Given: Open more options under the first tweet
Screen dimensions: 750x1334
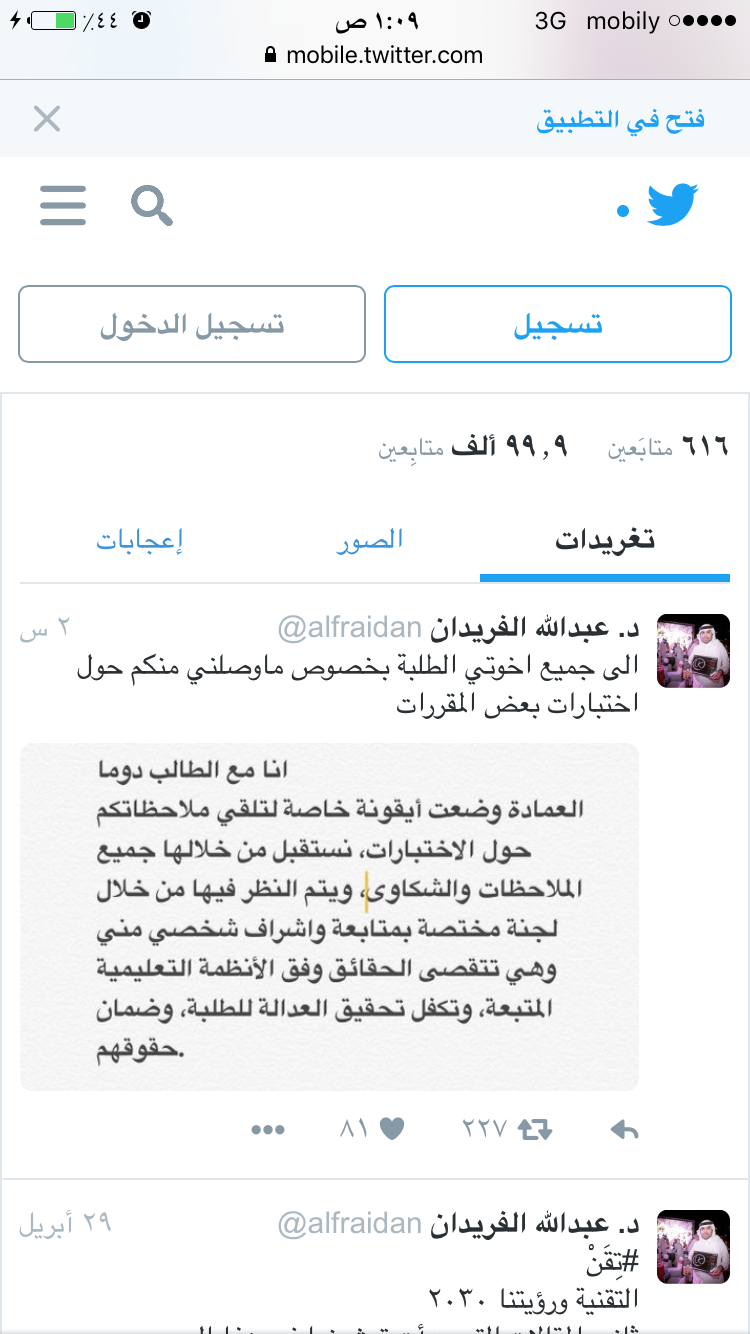Looking at the screenshot, I should coord(269,1130).
